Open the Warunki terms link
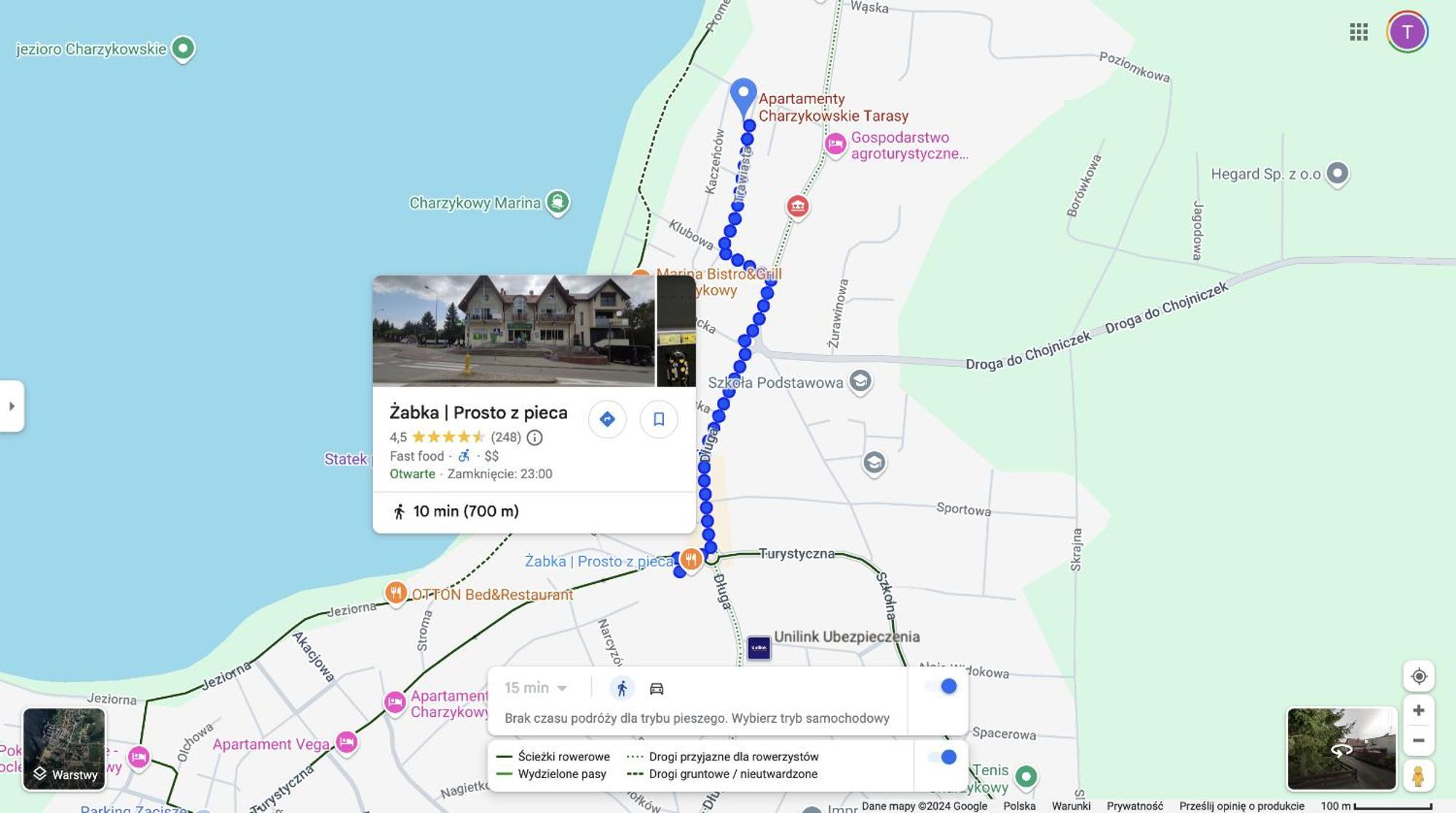The image size is (1456, 813). tap(1071, 806)
